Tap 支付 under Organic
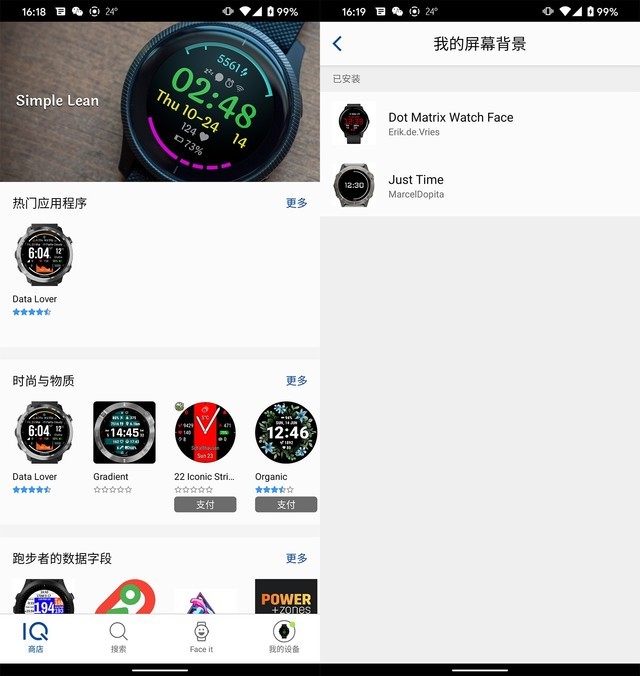Viewport: 640px width, 676px height. coord(285,505)
